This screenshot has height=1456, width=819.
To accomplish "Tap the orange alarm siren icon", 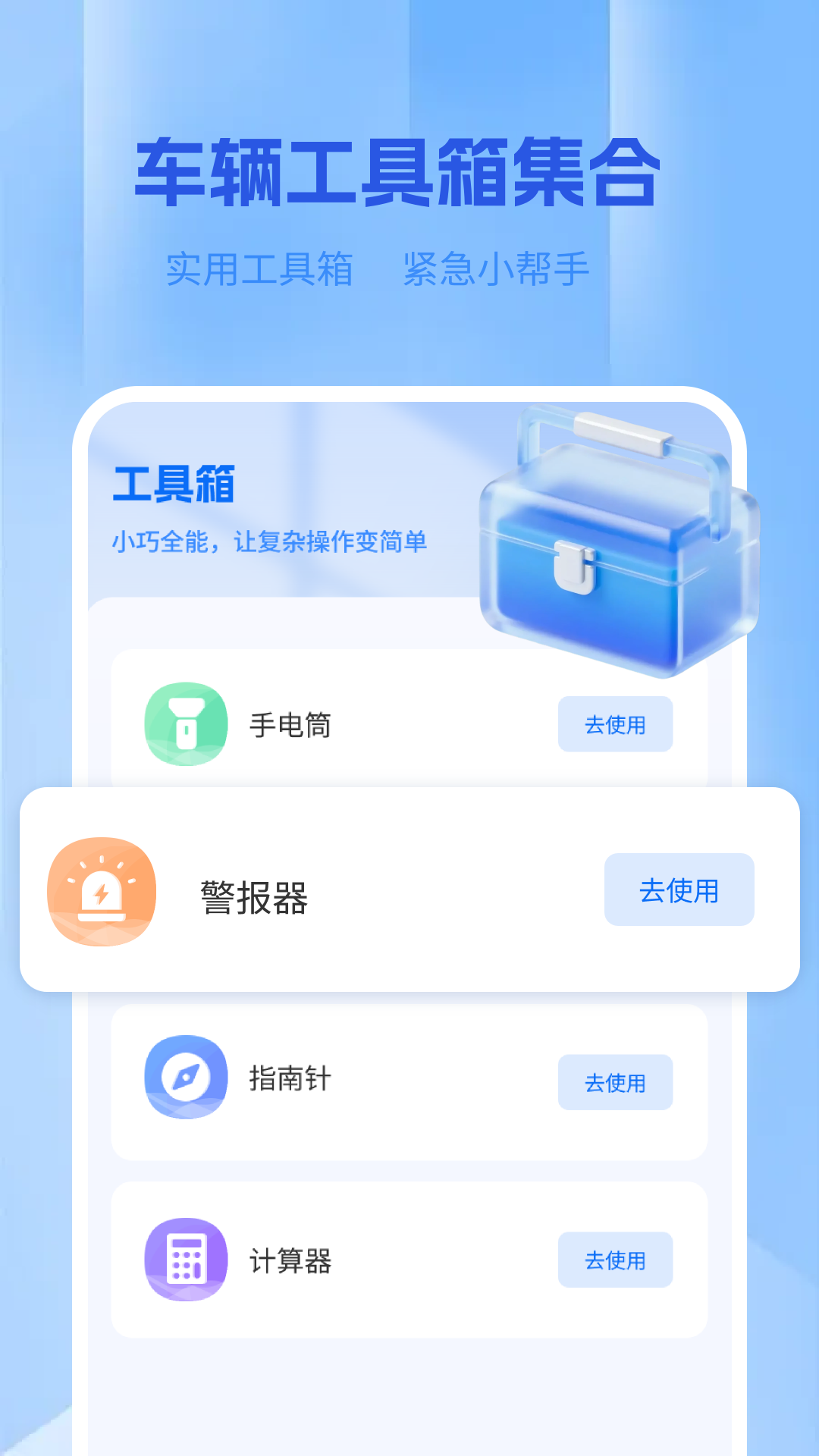I will coord(101,892).
